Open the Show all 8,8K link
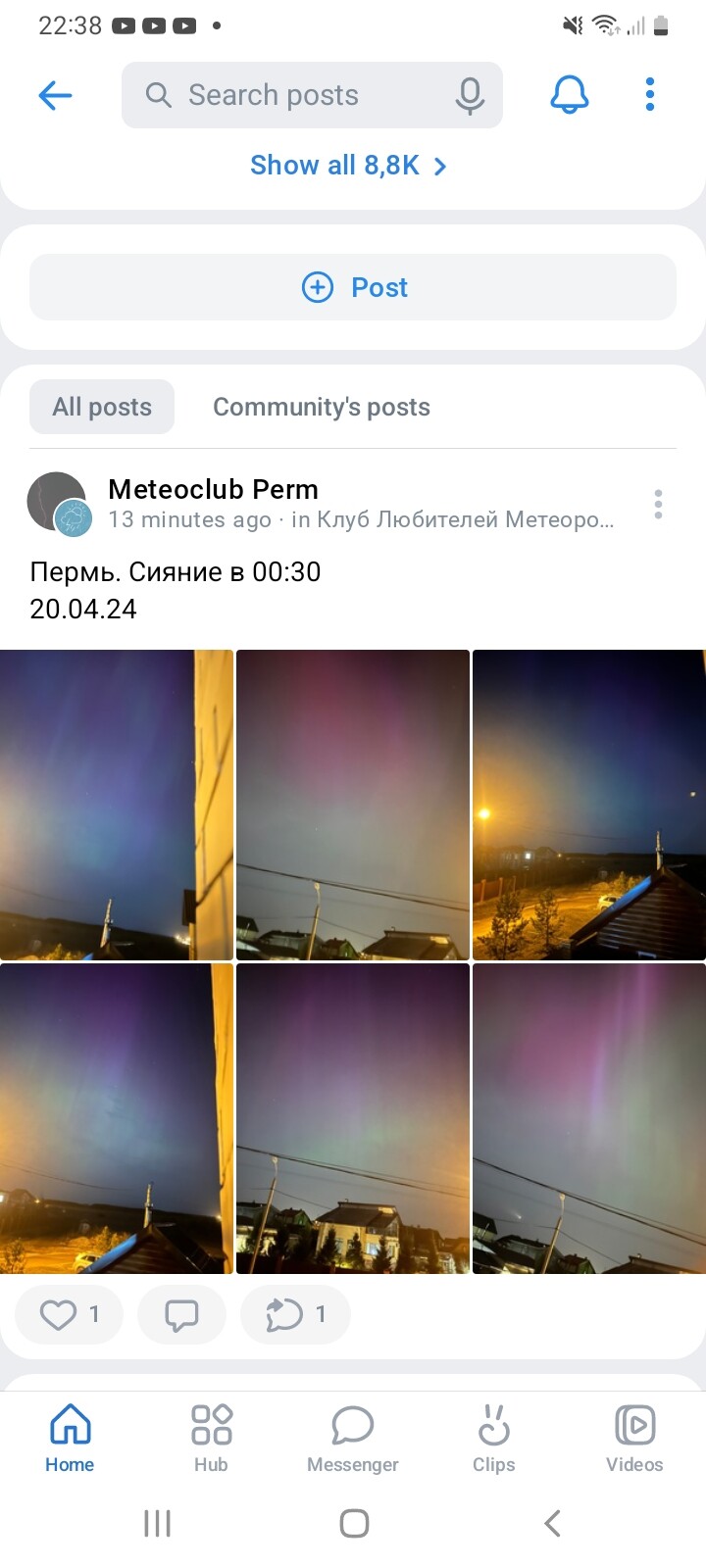The height and width of the screenshot is (1568, 706). click(348, 166)
